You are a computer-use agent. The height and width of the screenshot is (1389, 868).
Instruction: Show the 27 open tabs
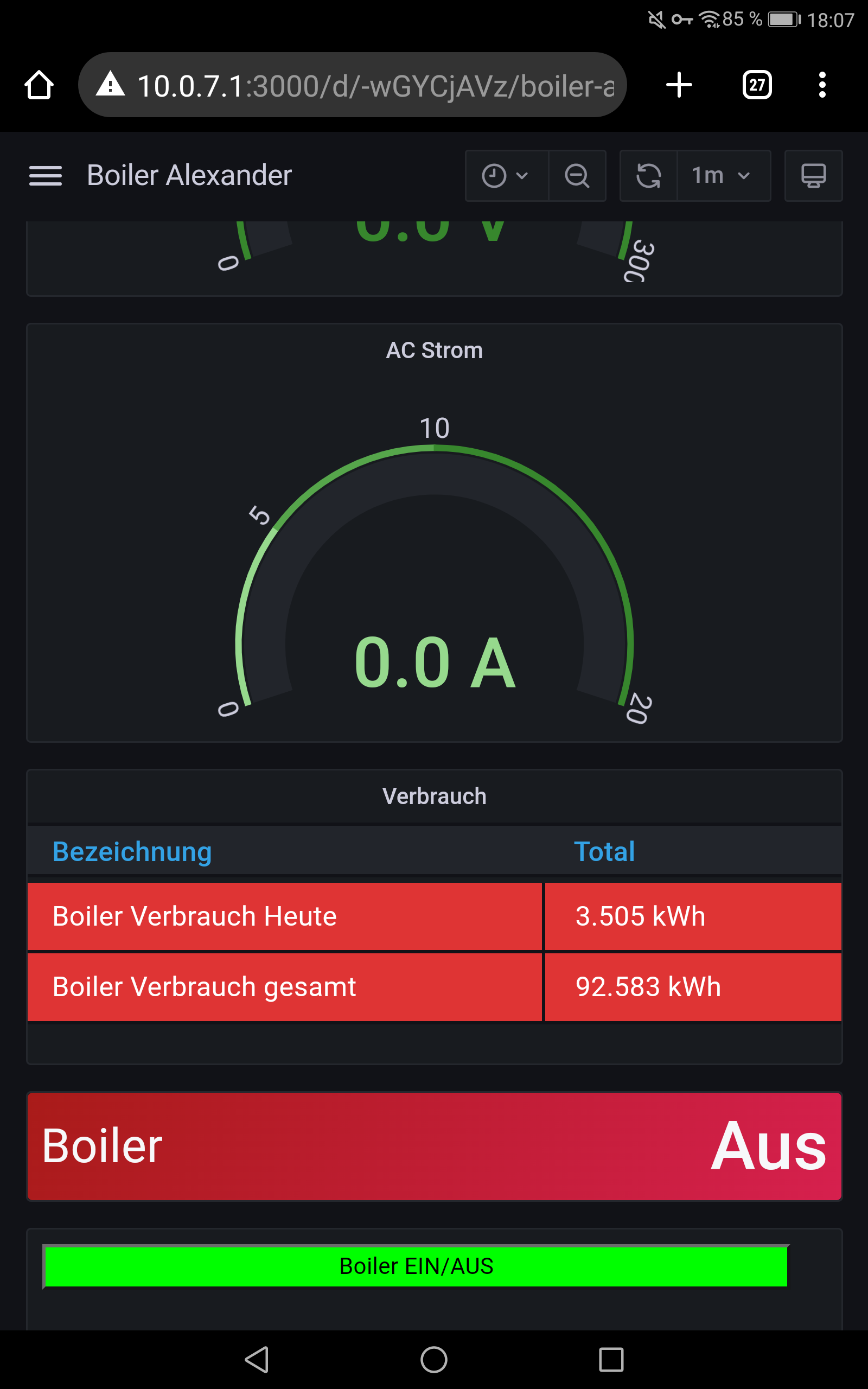click(x=757, y=85)
